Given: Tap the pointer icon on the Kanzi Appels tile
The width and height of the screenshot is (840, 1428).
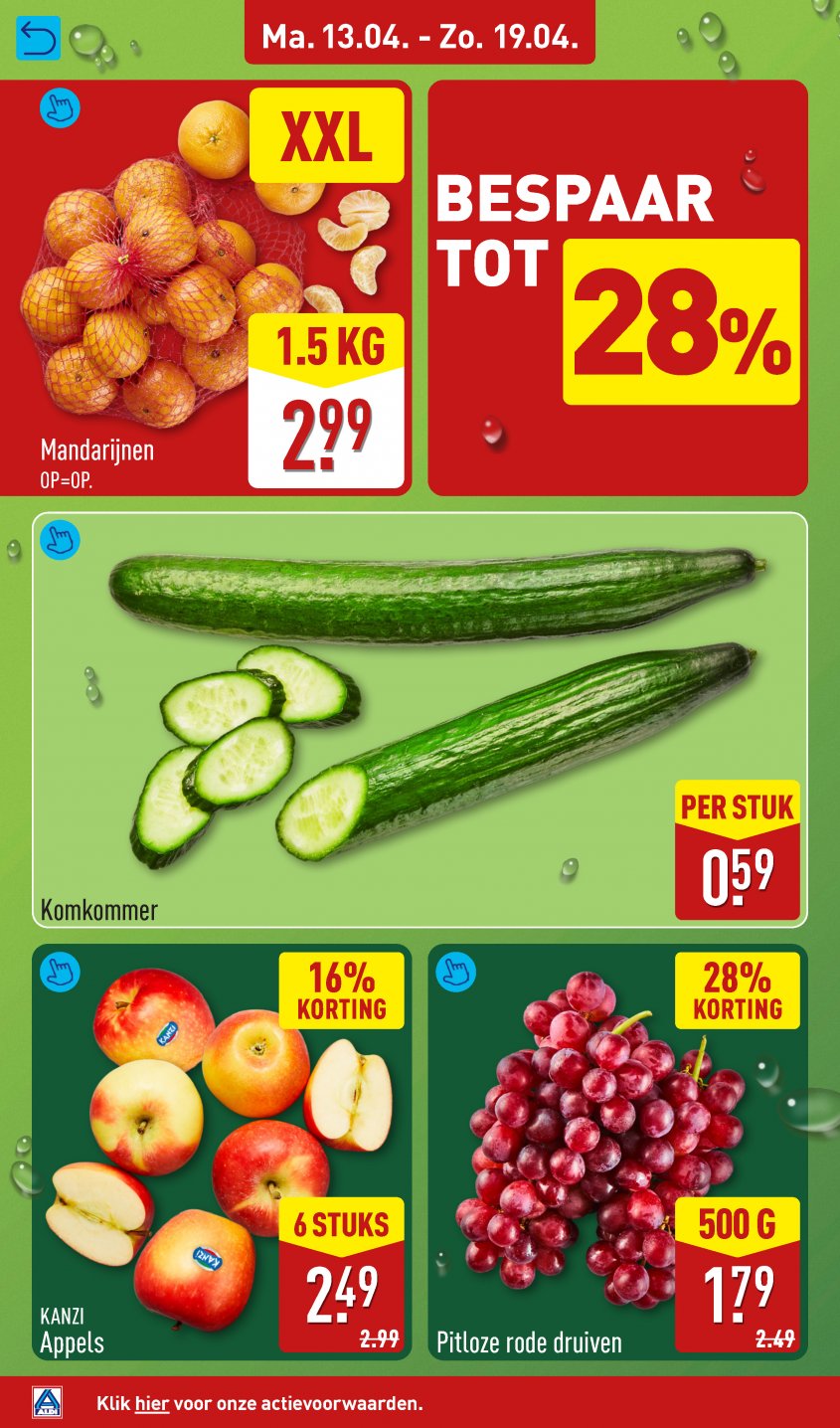Looking at the screenshot, I should coord(58,972).
